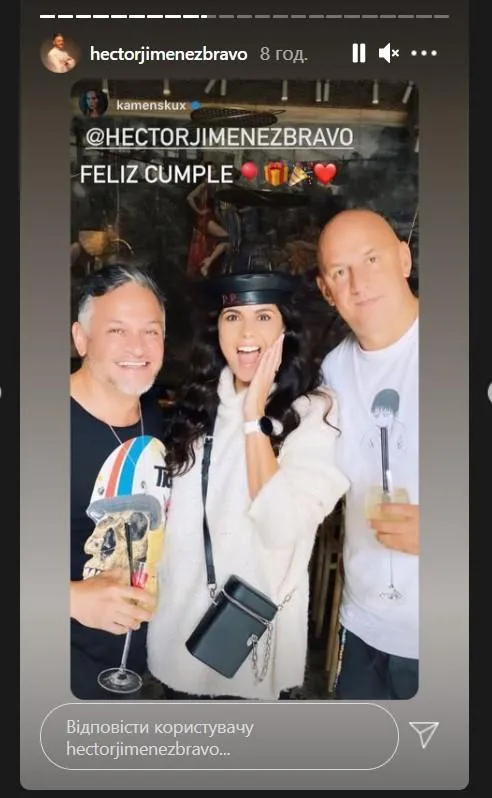Open the reply field to hectorjimenezbravo
492x798 pixels.
219,736
